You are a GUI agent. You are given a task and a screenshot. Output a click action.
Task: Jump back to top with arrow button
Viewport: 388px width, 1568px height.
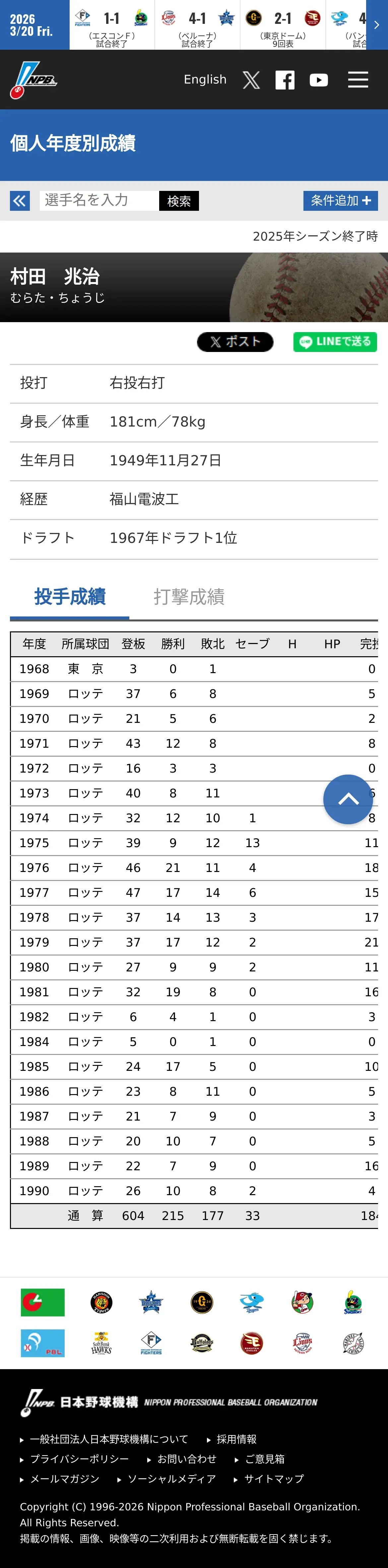click(348, 799)
